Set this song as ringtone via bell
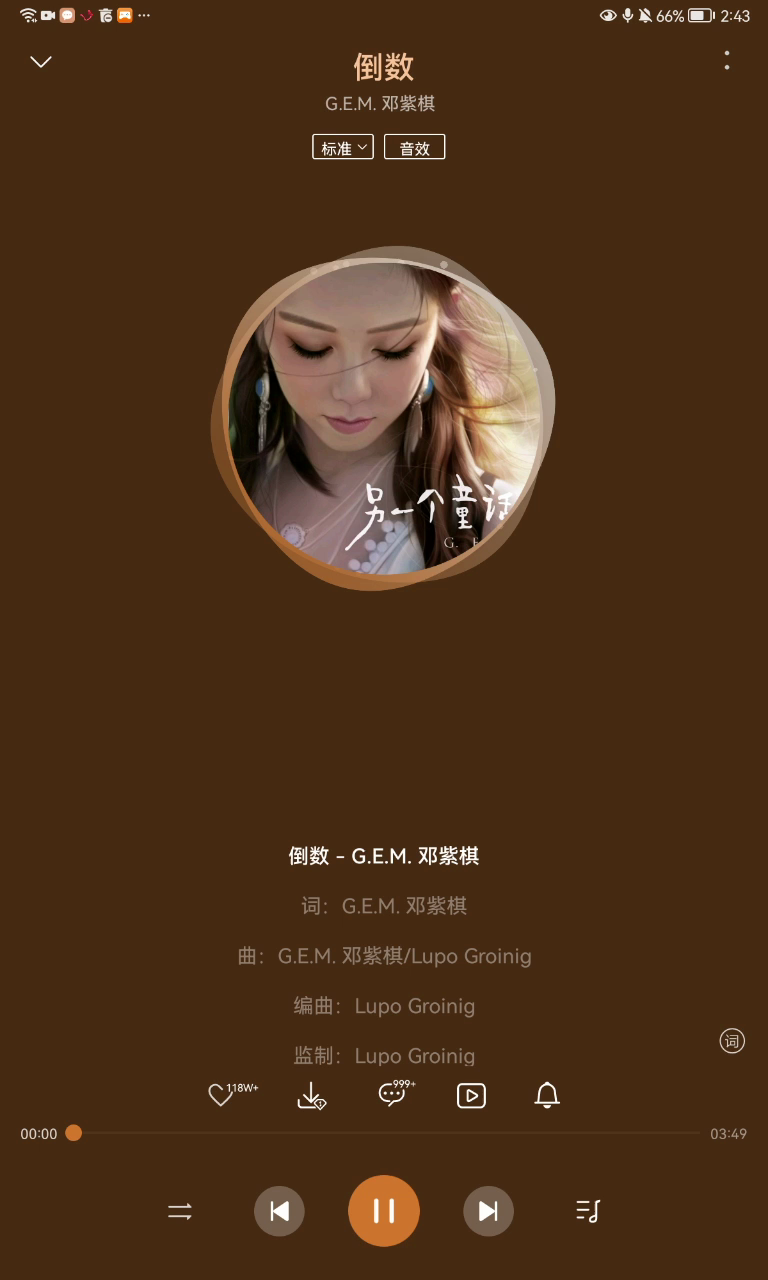 tap(547, 1096)
